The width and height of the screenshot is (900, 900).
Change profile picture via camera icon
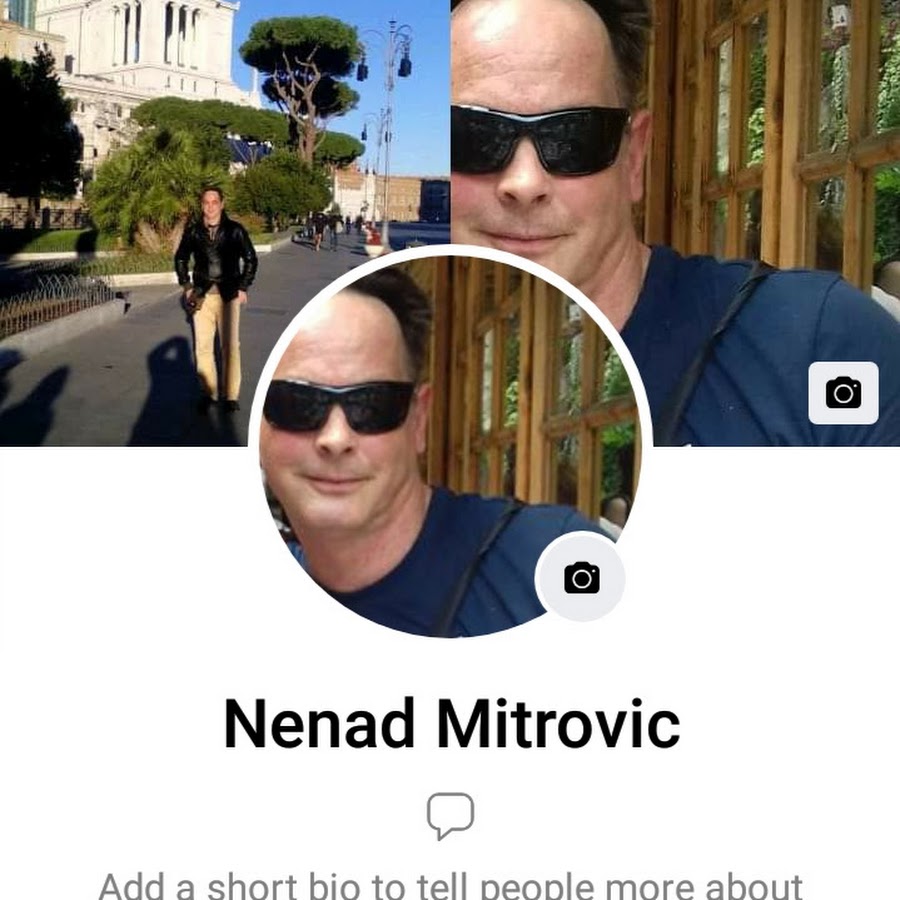point(581,578)
